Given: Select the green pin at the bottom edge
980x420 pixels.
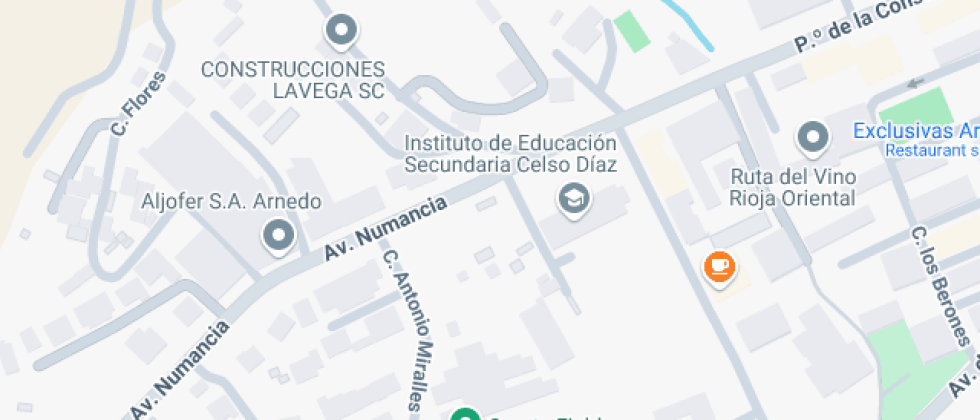Looking at the screenshot, I should (463, 414).
